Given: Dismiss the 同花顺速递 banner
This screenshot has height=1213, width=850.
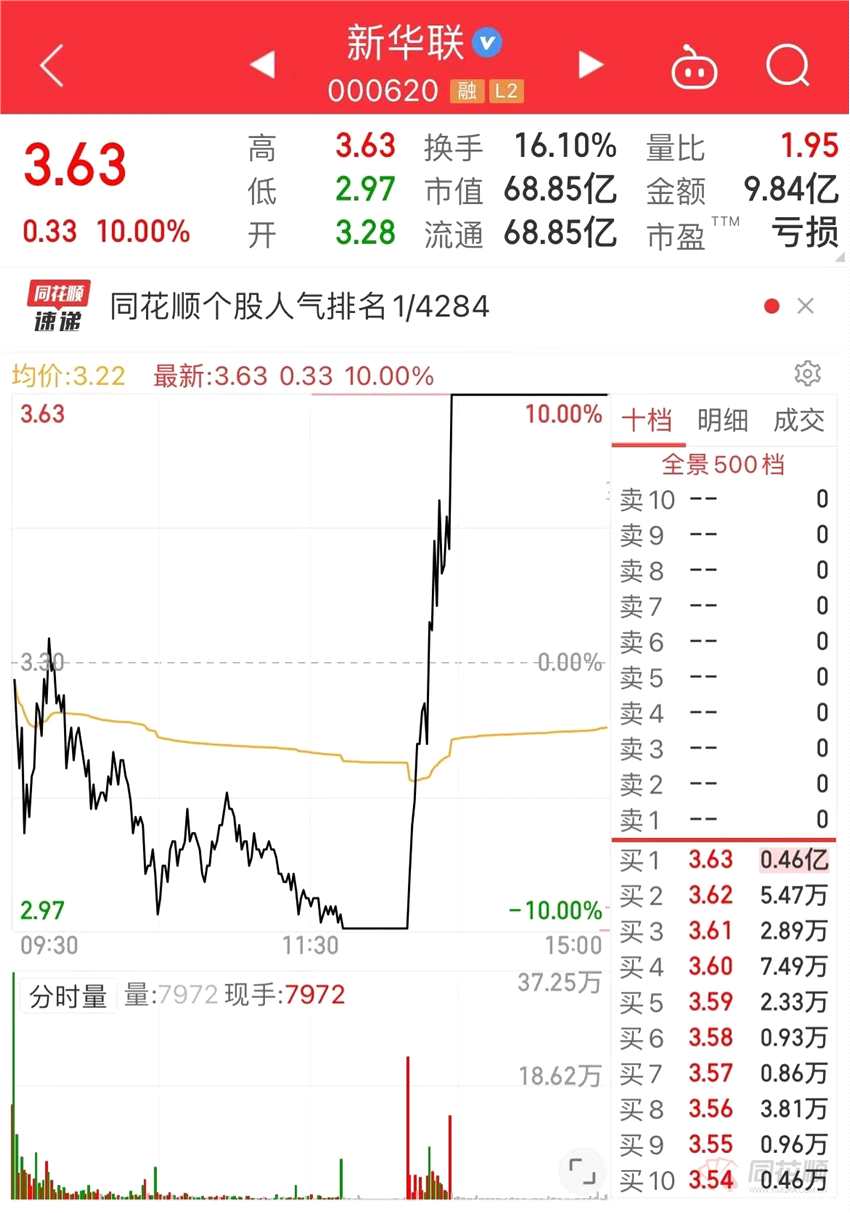Looking at the screenshot, I should click(806, 306).
